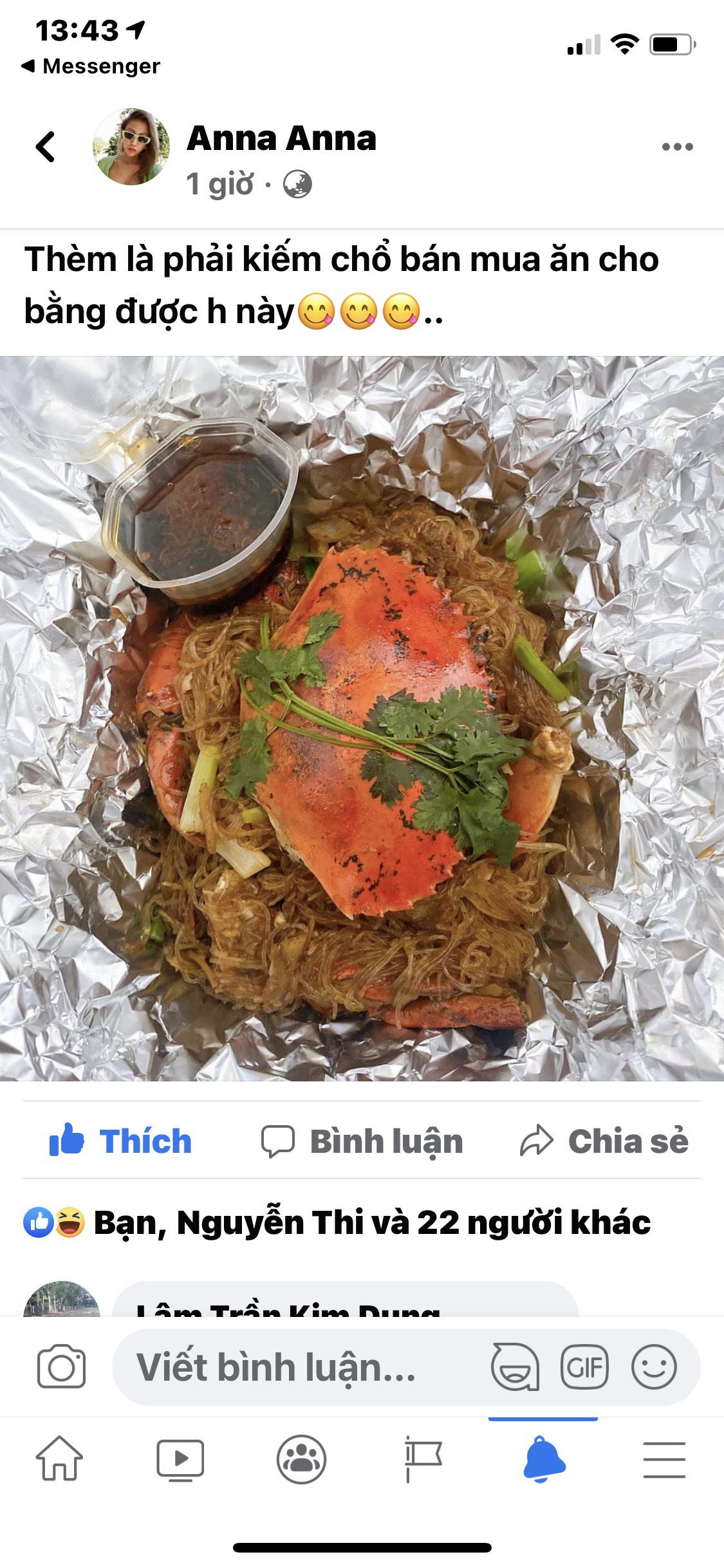Open the crab noodle photo
Viewport: 724px width, 1568px height.
[x=362, y=718]
